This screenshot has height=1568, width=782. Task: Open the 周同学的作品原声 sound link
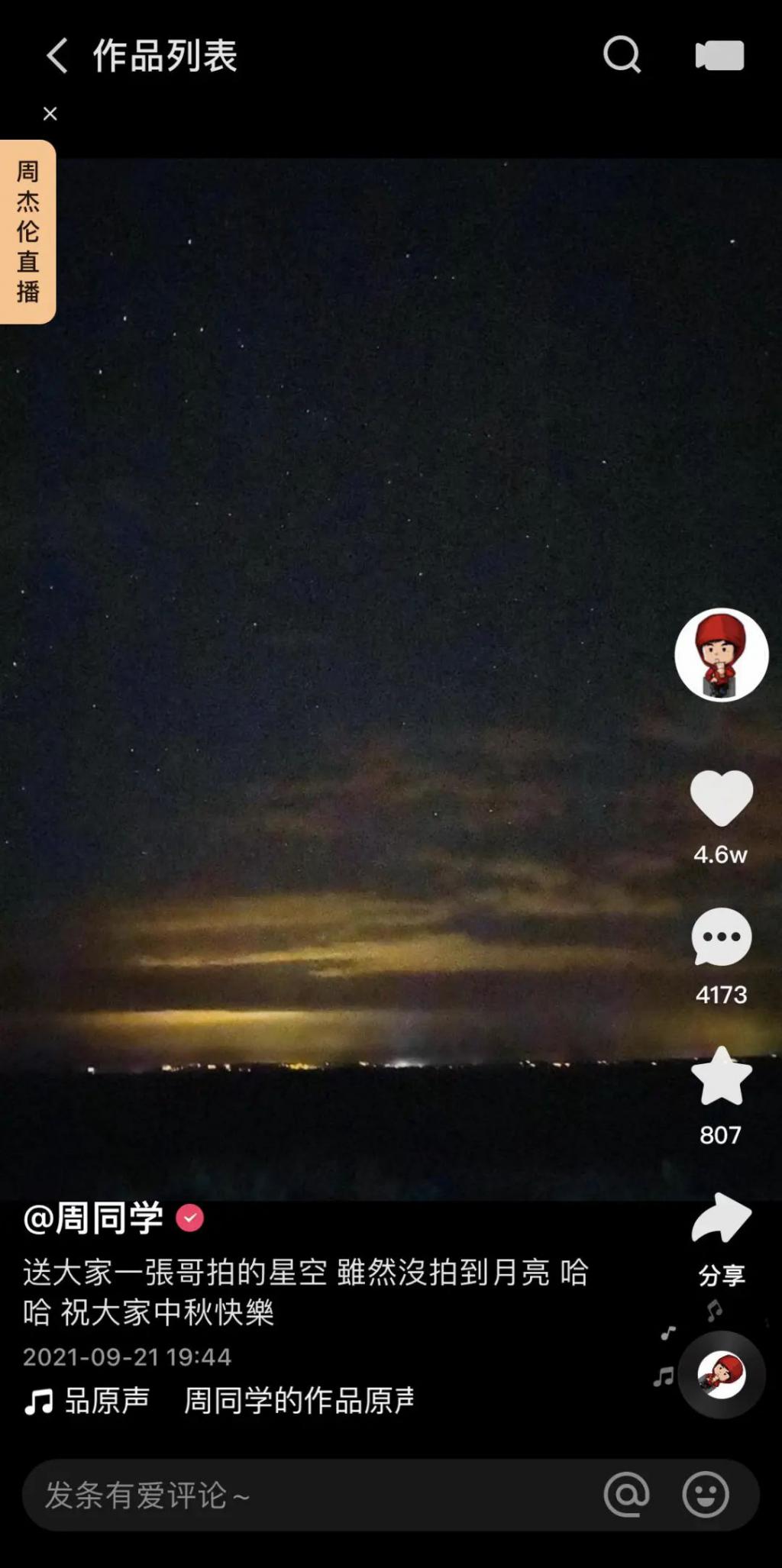299,1400
